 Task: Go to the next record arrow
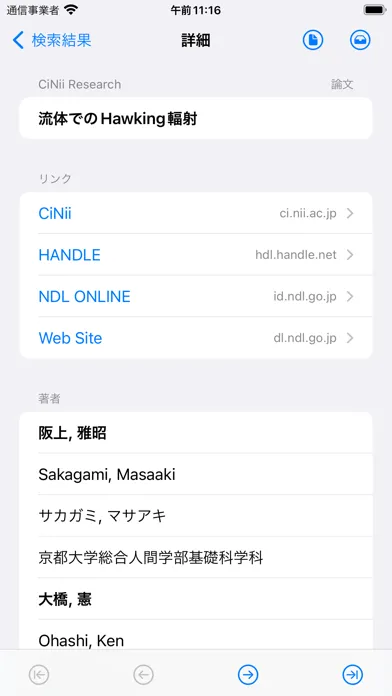click(248, 675)
